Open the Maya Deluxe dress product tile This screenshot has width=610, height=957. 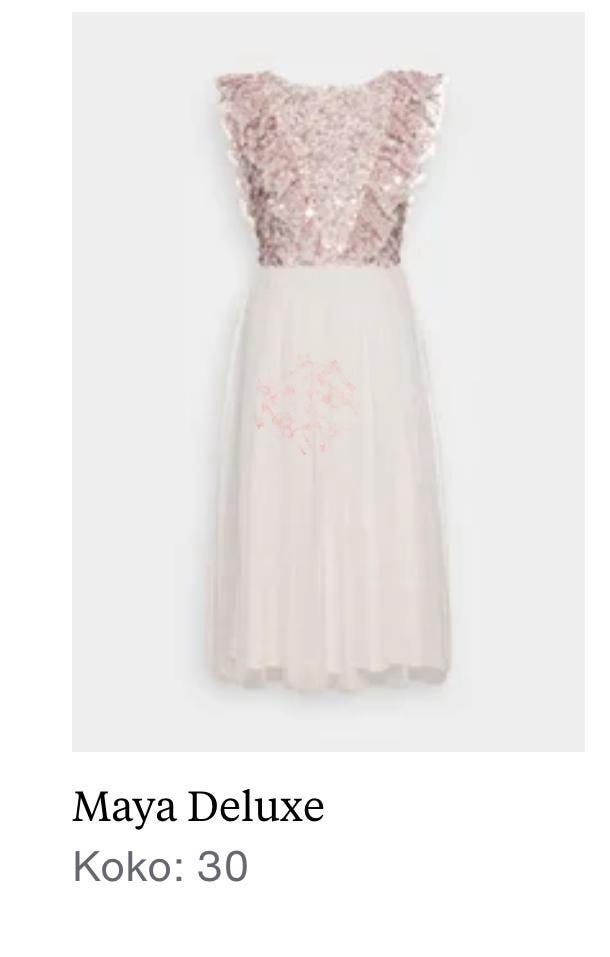click(x=328, y=382)
